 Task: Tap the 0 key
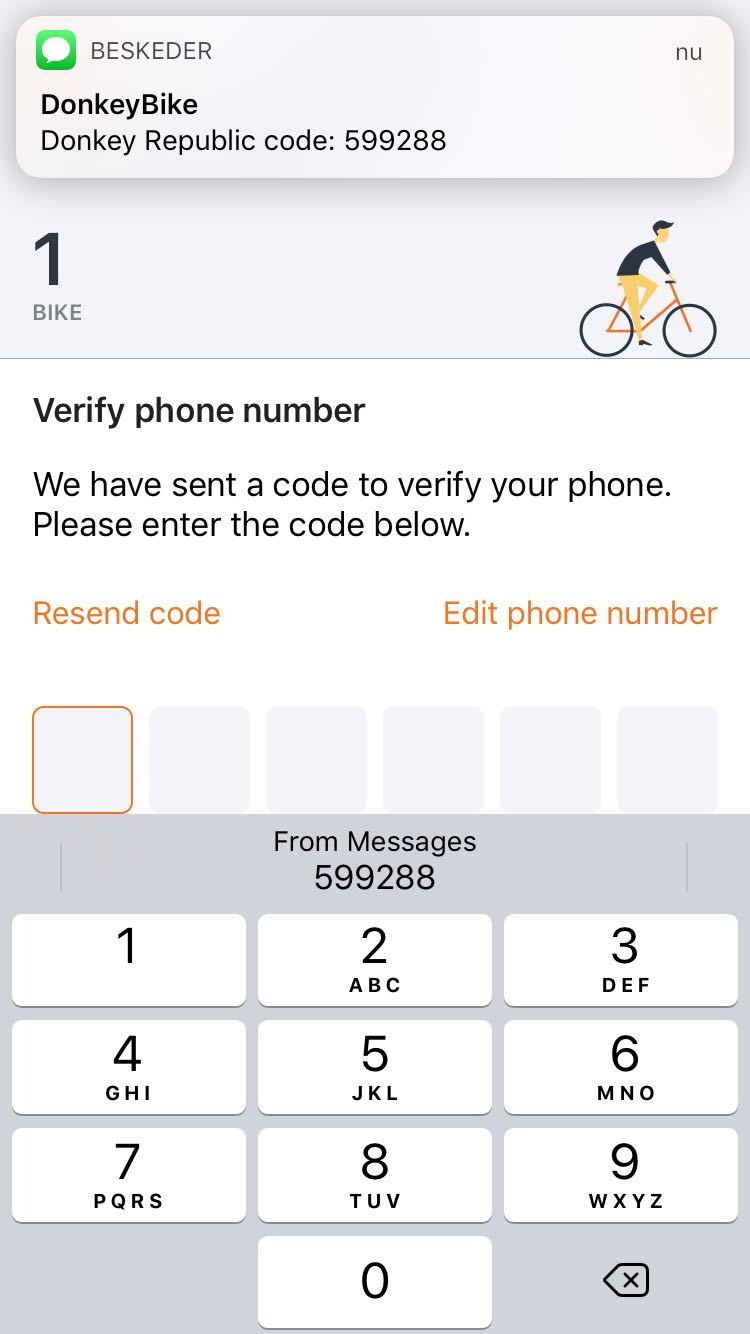tap(375, 1281)
